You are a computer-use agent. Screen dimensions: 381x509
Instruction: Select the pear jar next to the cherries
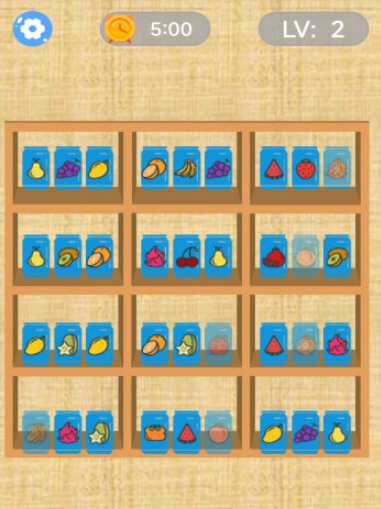tap(218, 256)
